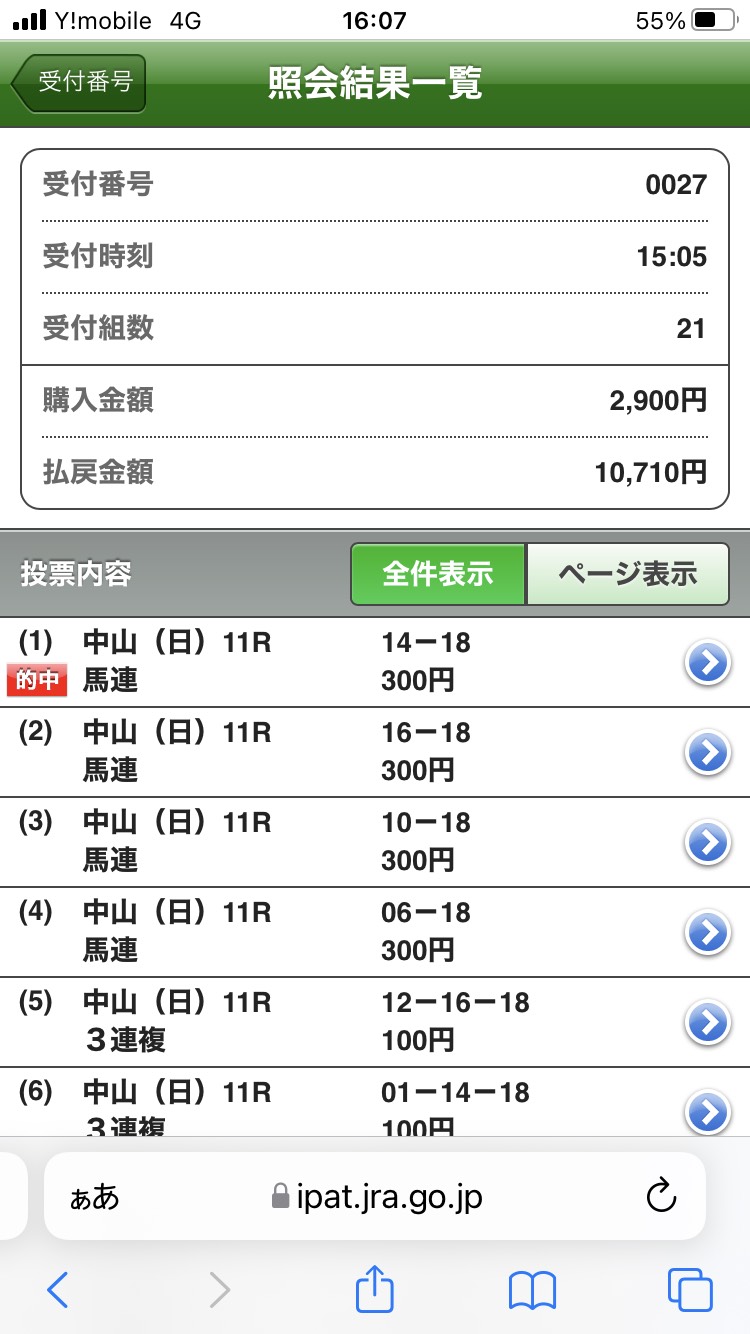Open 3連複 12-16-18 bet details
750x1334 pixels.
click(x=708, y=1021)
